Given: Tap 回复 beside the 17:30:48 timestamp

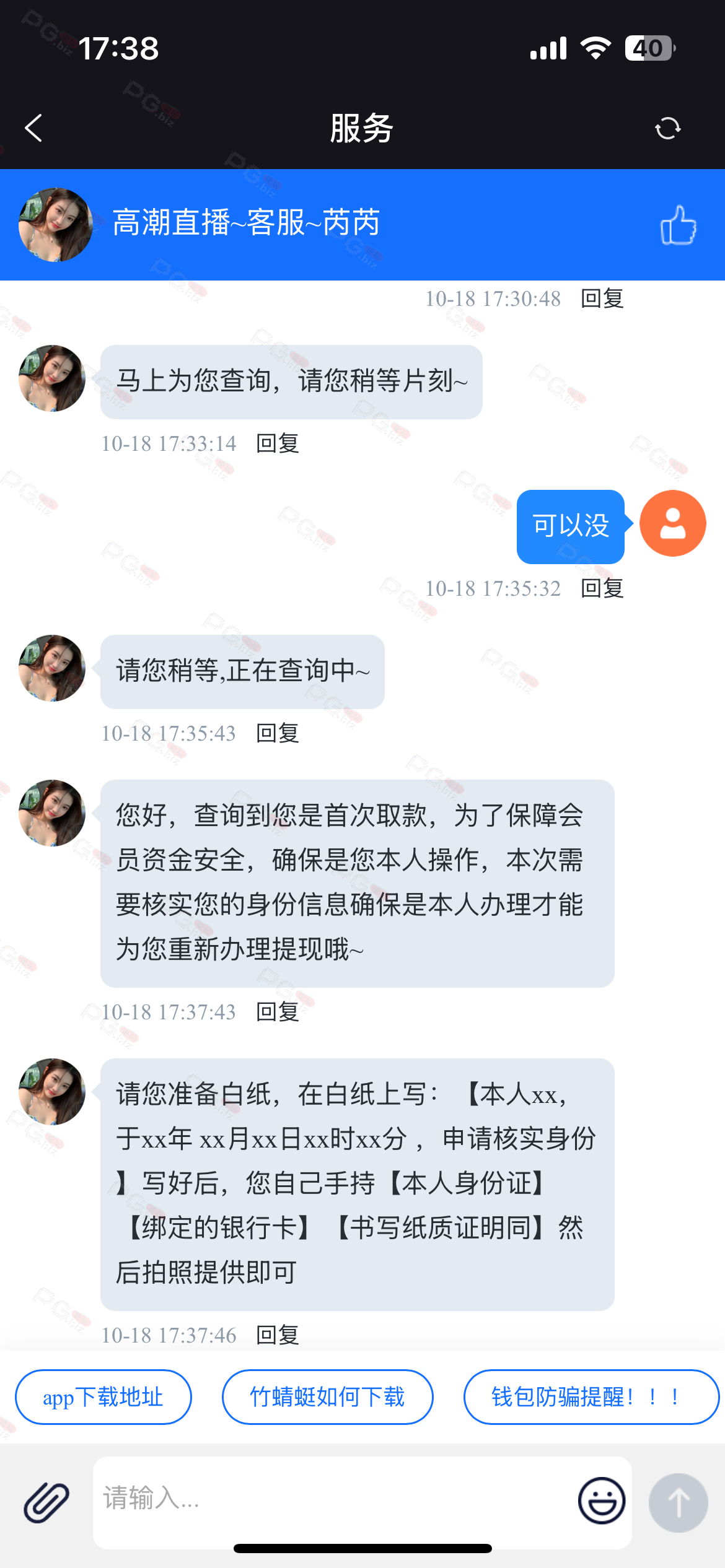Looking at the screenshot, I should point(602,298).
